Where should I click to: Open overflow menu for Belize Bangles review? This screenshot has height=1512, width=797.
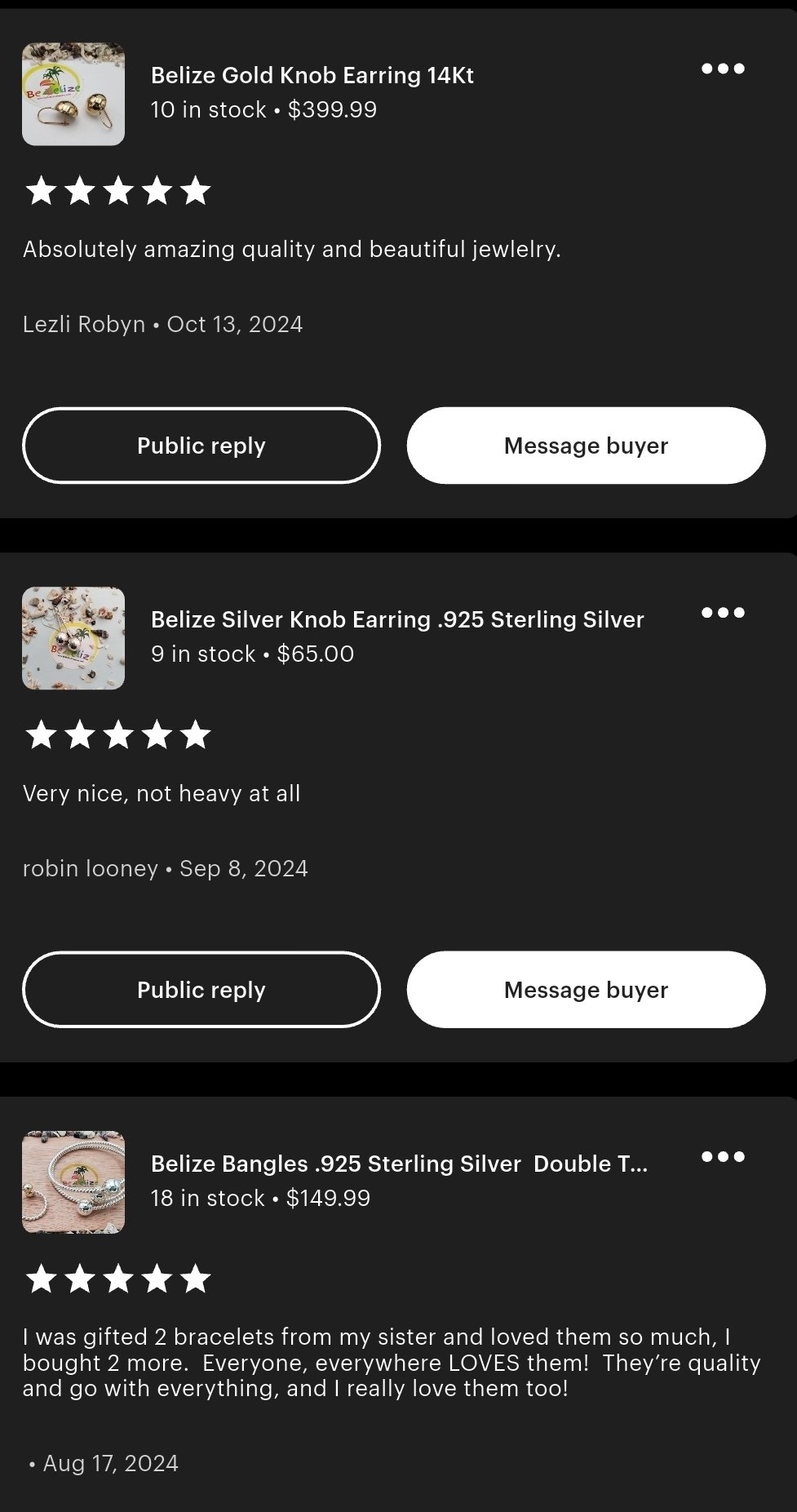pos(723,1157)
